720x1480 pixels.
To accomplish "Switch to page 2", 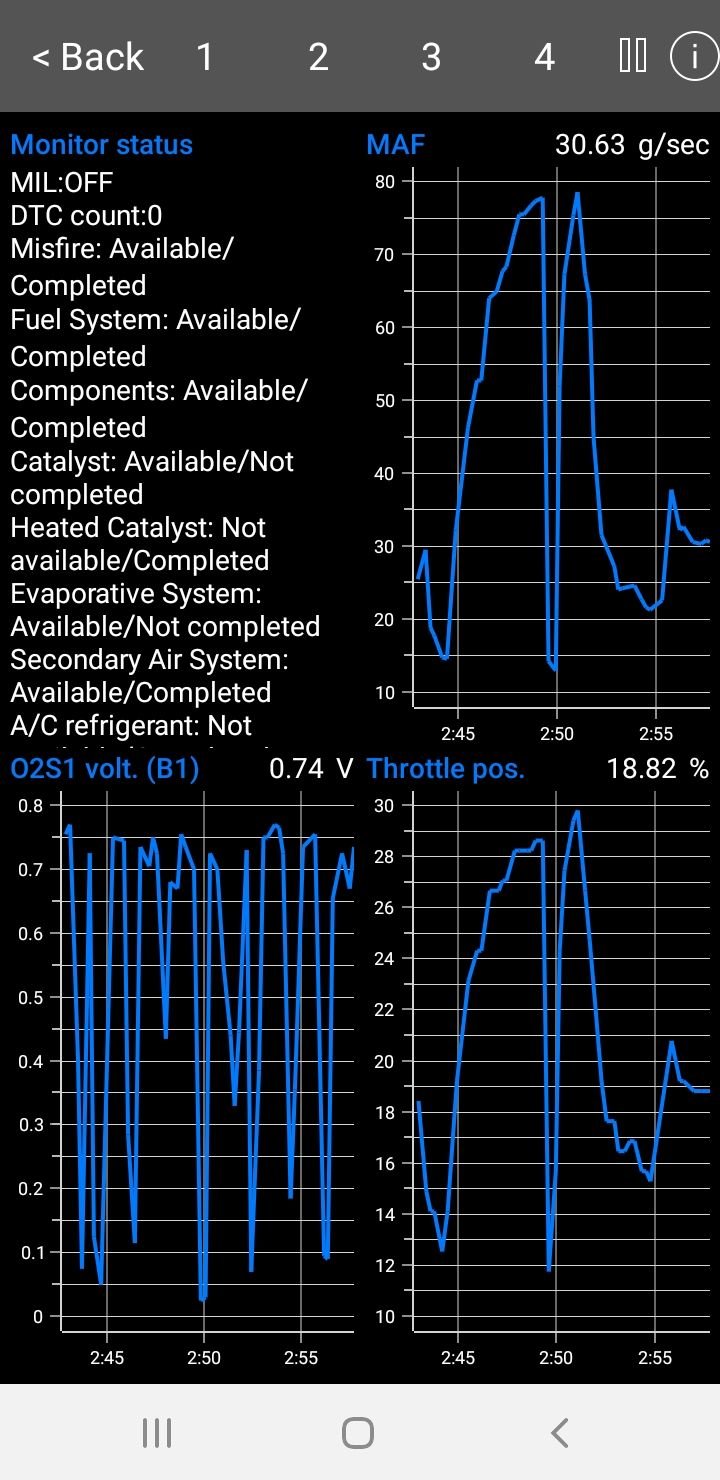I will coord(318,57).
